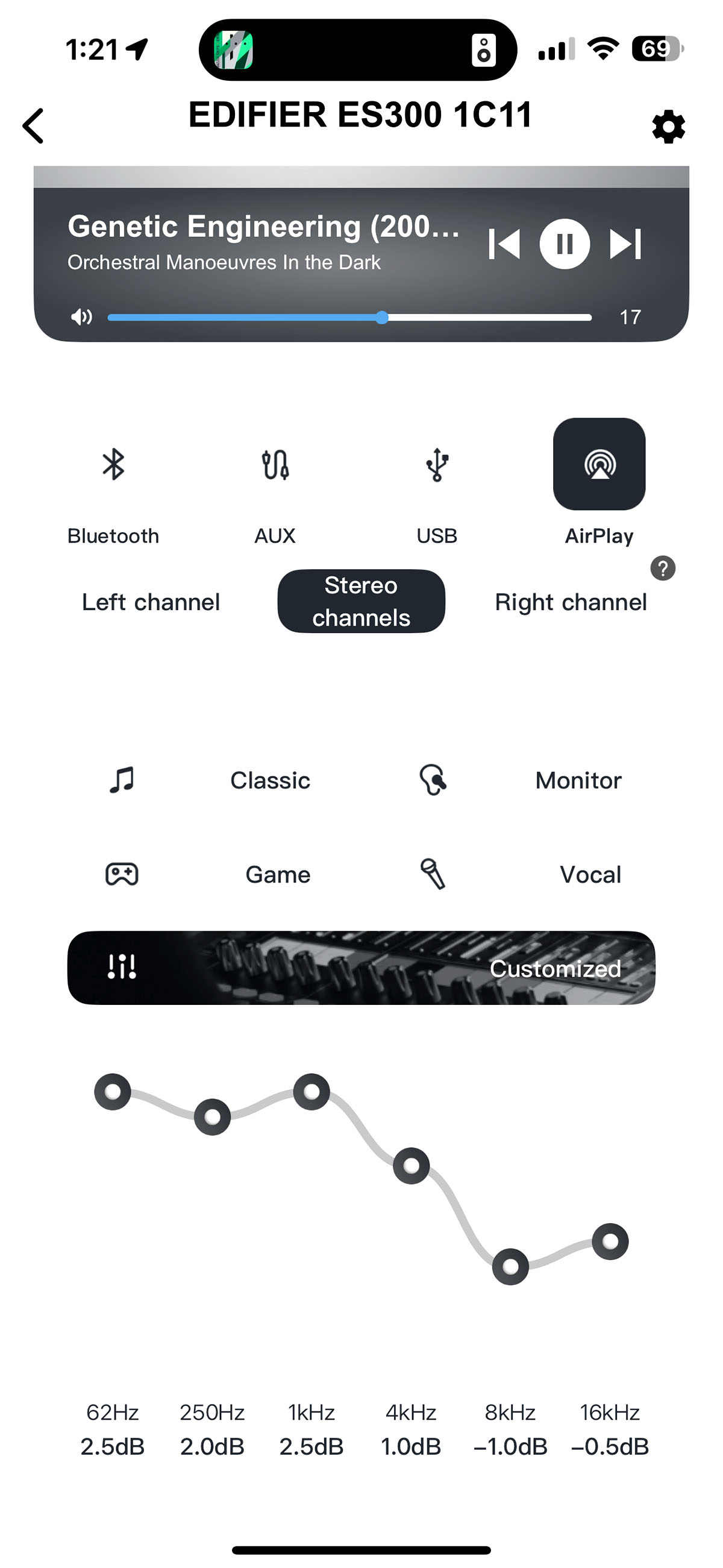Skip to the next track
Viewport: 723px width, 1568px height.
click(625, 244)
